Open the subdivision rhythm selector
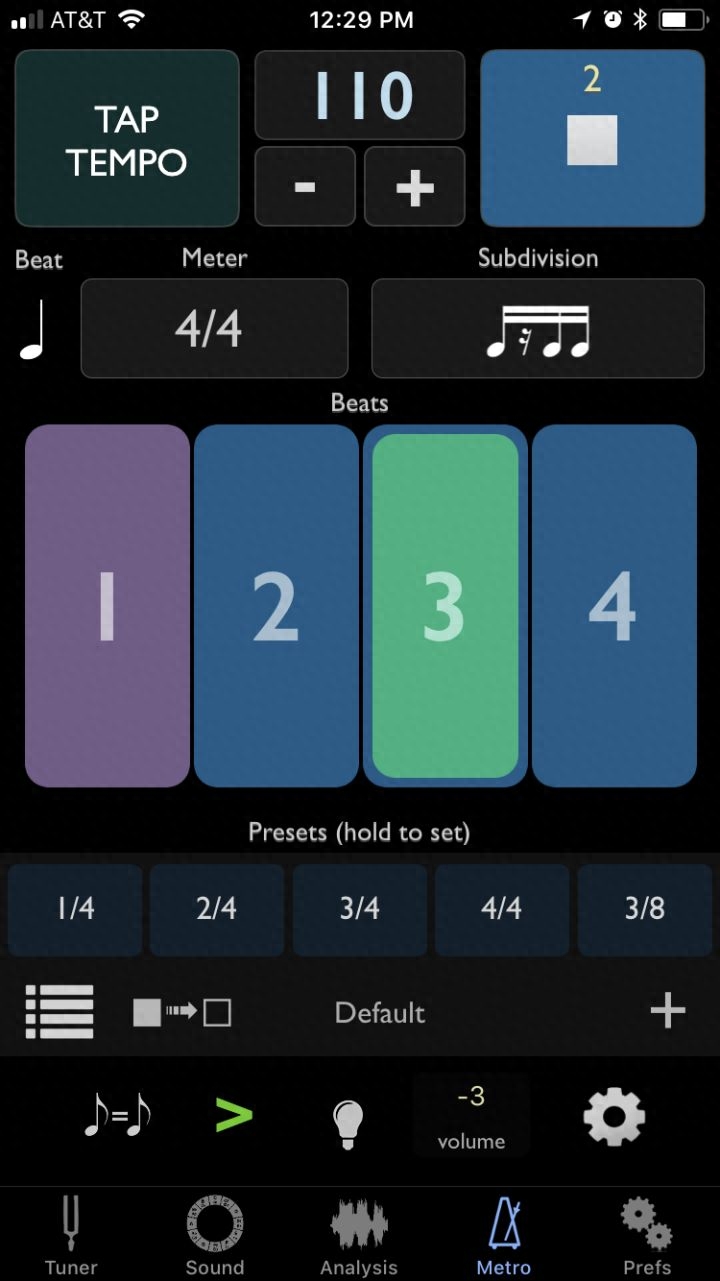The height and width of the screenshot is (1281, 720). [x=538, y=328]
